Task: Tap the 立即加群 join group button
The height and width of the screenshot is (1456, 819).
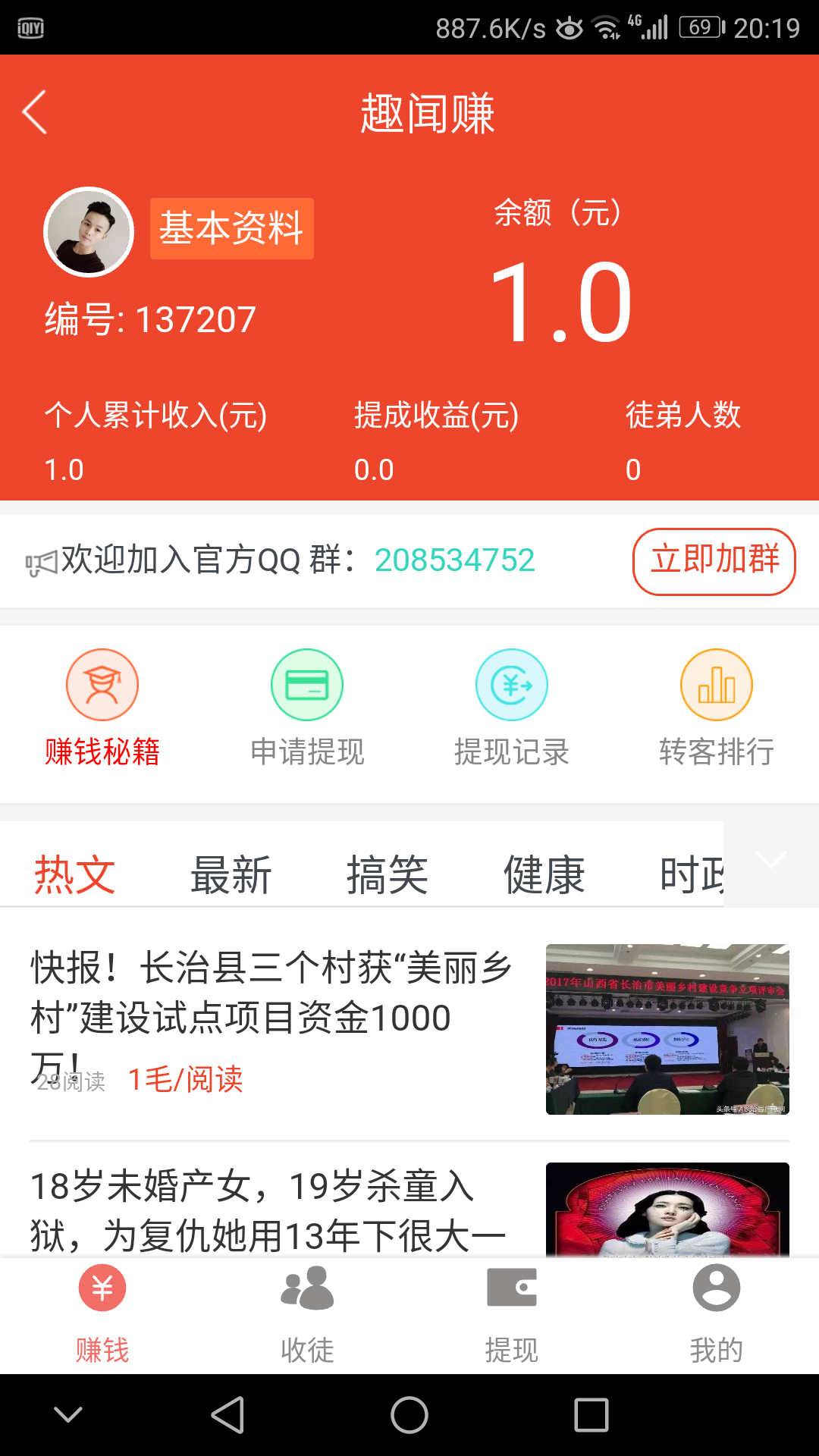Action: tap(714, 561)
